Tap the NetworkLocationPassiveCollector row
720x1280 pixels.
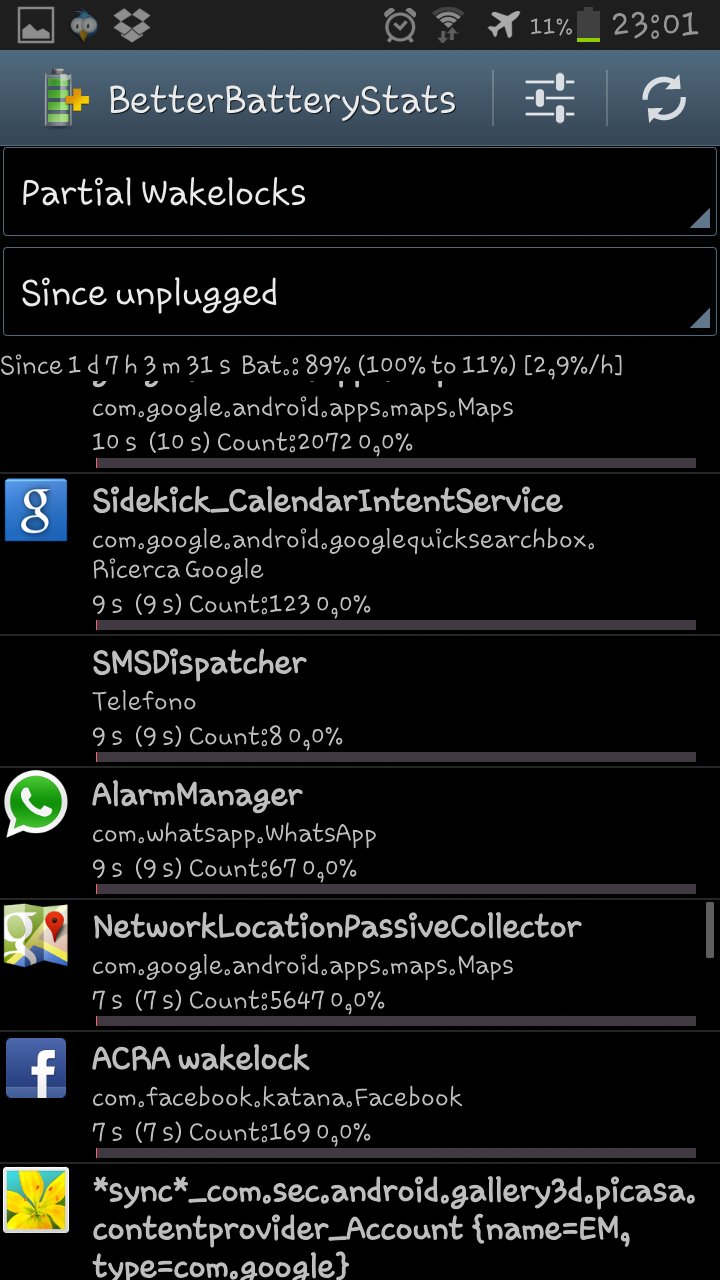tap(360, 965)
